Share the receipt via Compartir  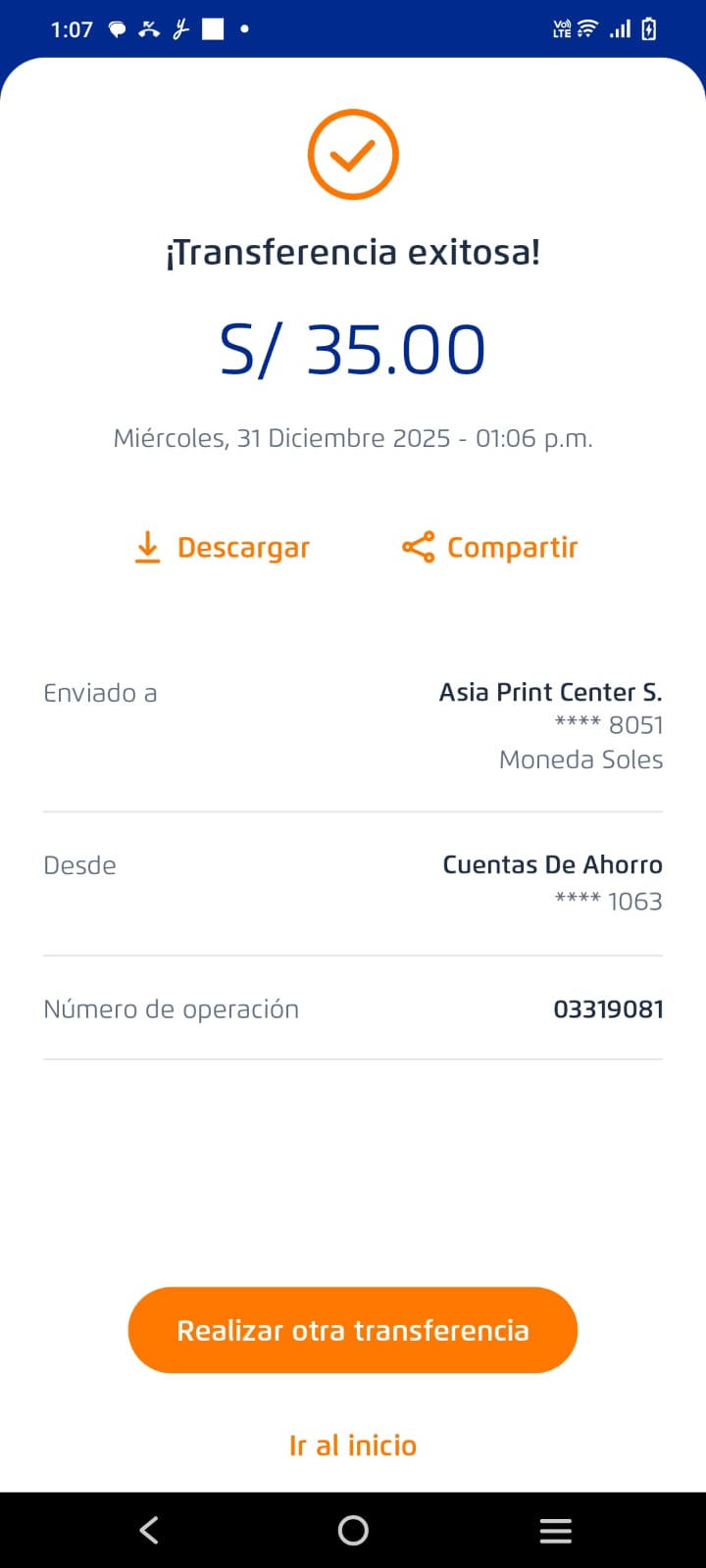point(490,547)
